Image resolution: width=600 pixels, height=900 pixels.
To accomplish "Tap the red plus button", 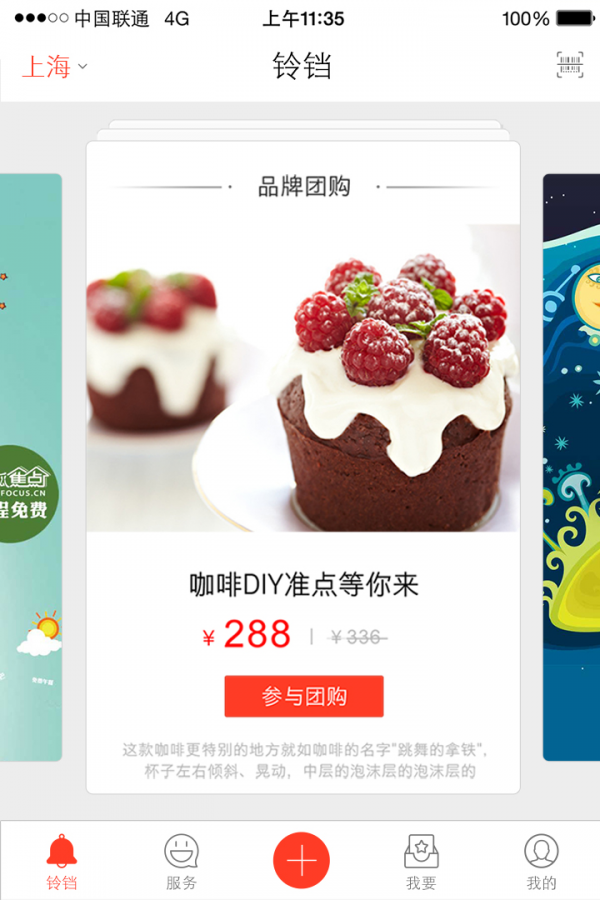I will [301, 860].
